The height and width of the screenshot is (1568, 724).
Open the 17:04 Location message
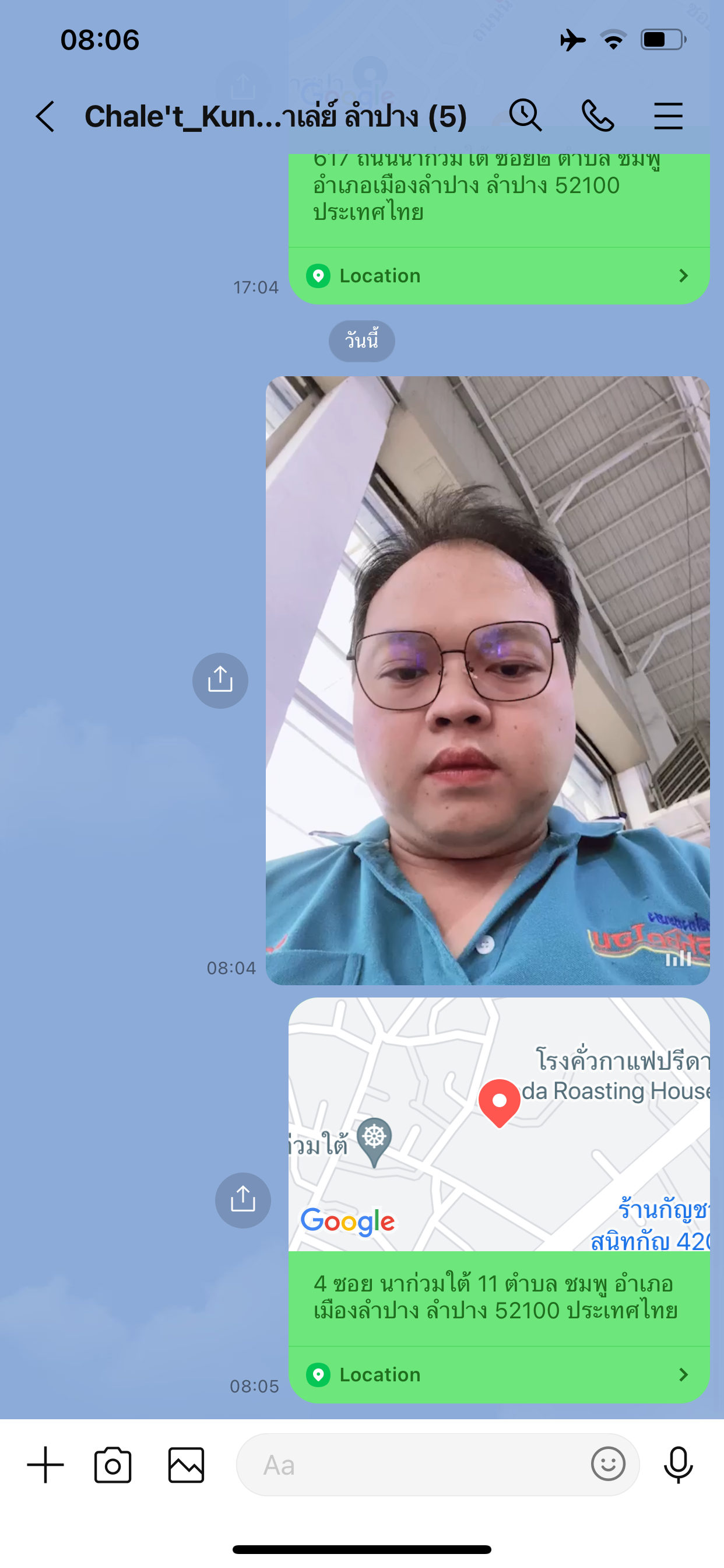tap(499, 276)
